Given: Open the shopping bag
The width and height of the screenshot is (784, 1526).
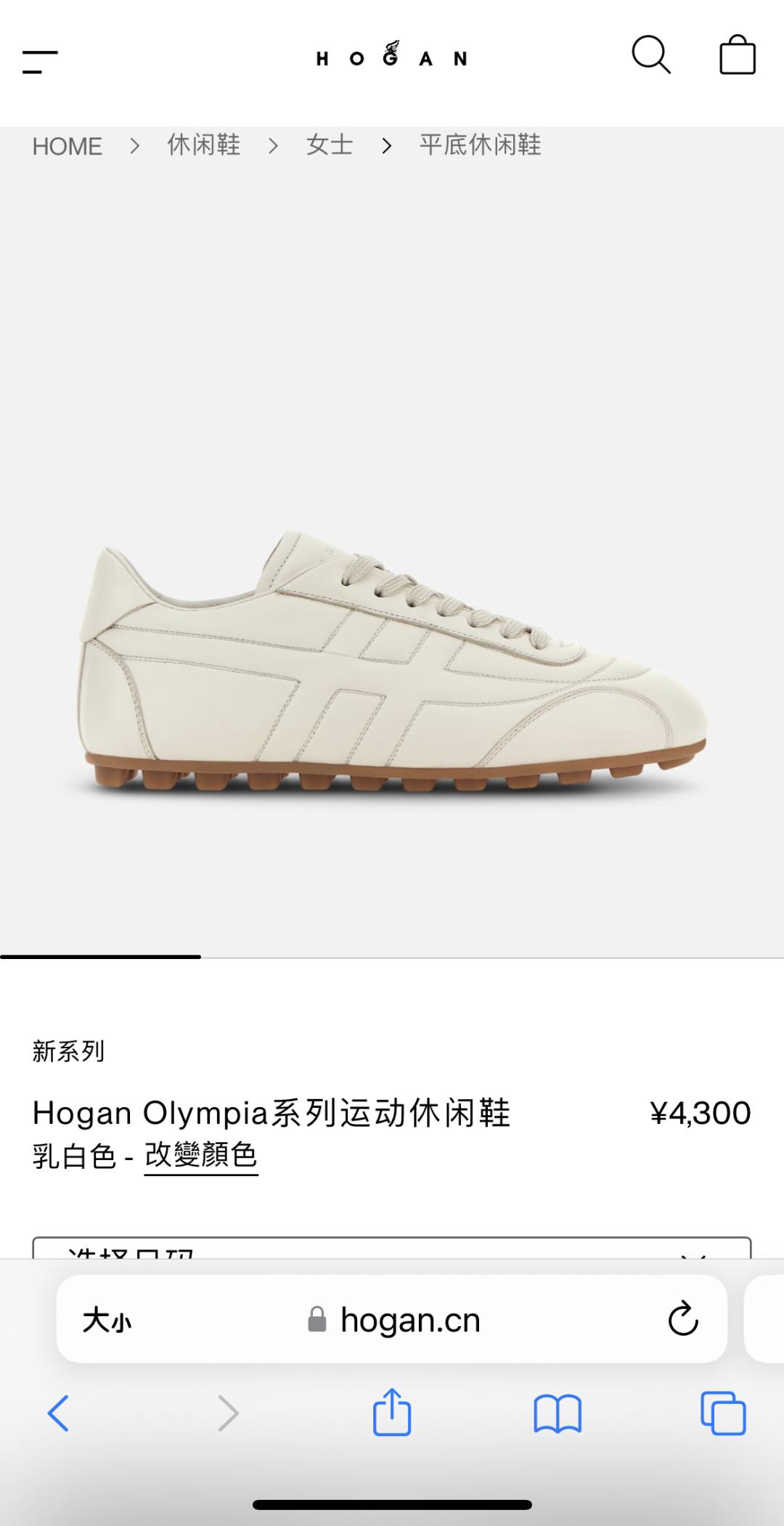Looking at the screenshot, I should click(737, 55).
